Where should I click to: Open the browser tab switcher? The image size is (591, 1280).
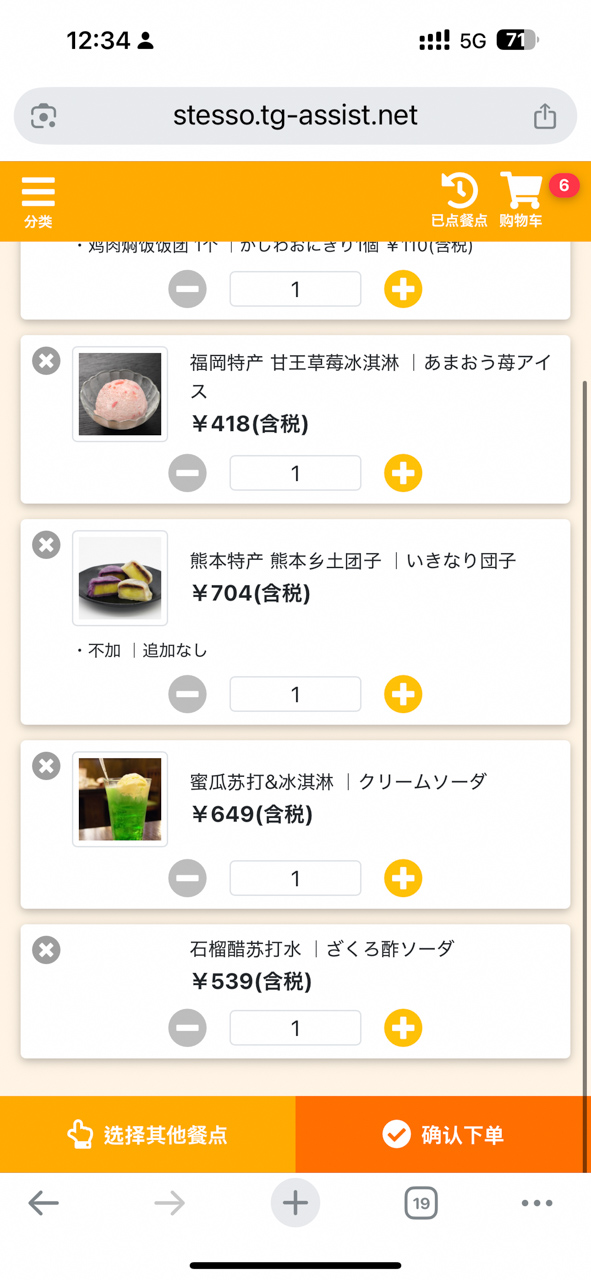click(x=421, y=1203)
